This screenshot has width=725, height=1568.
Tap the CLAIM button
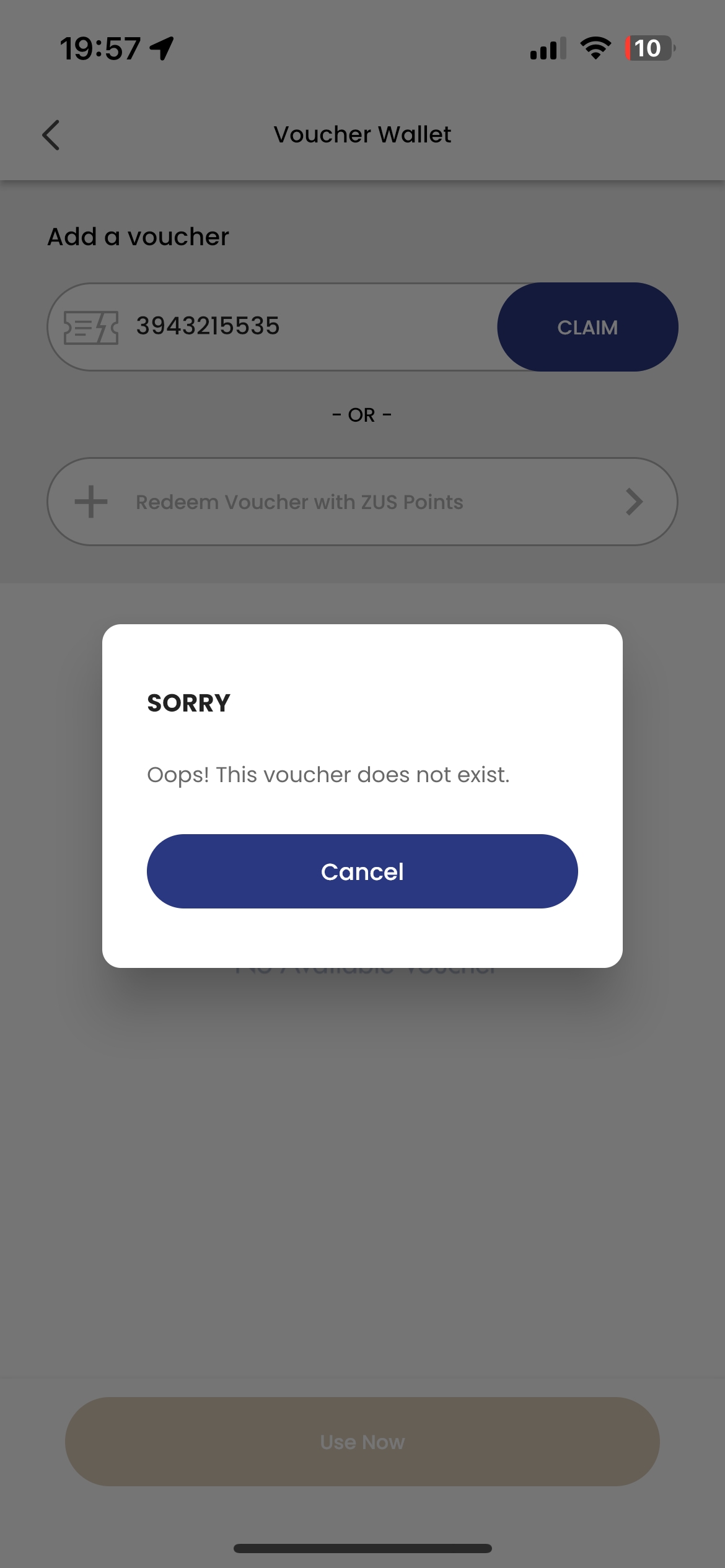(587, 327)
